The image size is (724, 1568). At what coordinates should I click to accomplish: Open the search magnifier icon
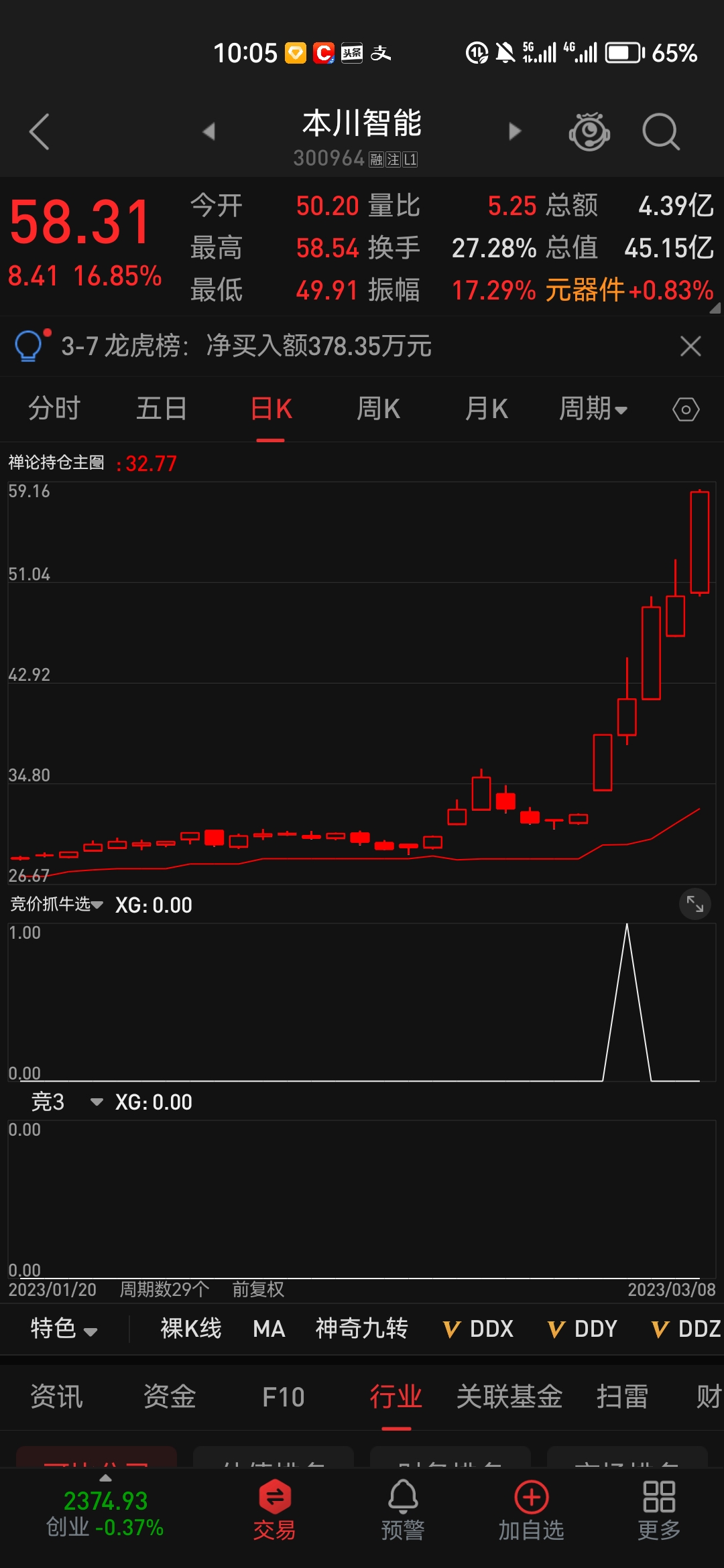click(x=661, y=131)
